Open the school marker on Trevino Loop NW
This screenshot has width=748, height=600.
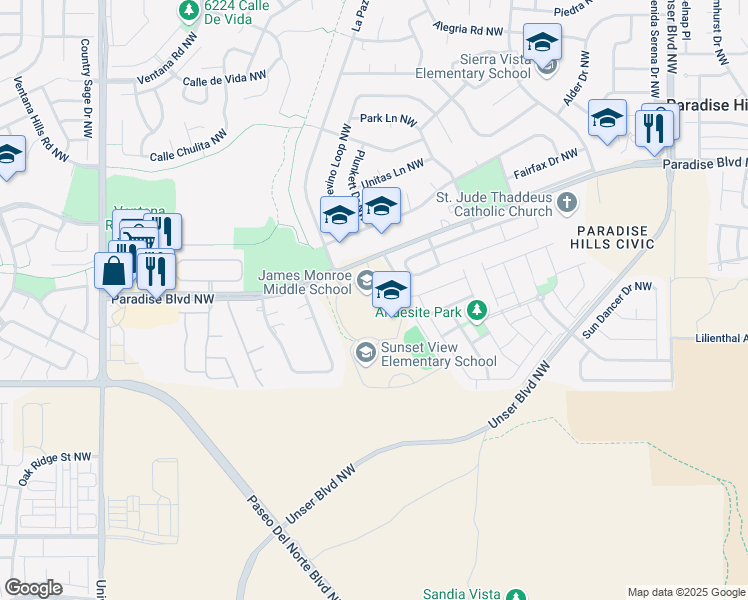click(x=339, y=217)
